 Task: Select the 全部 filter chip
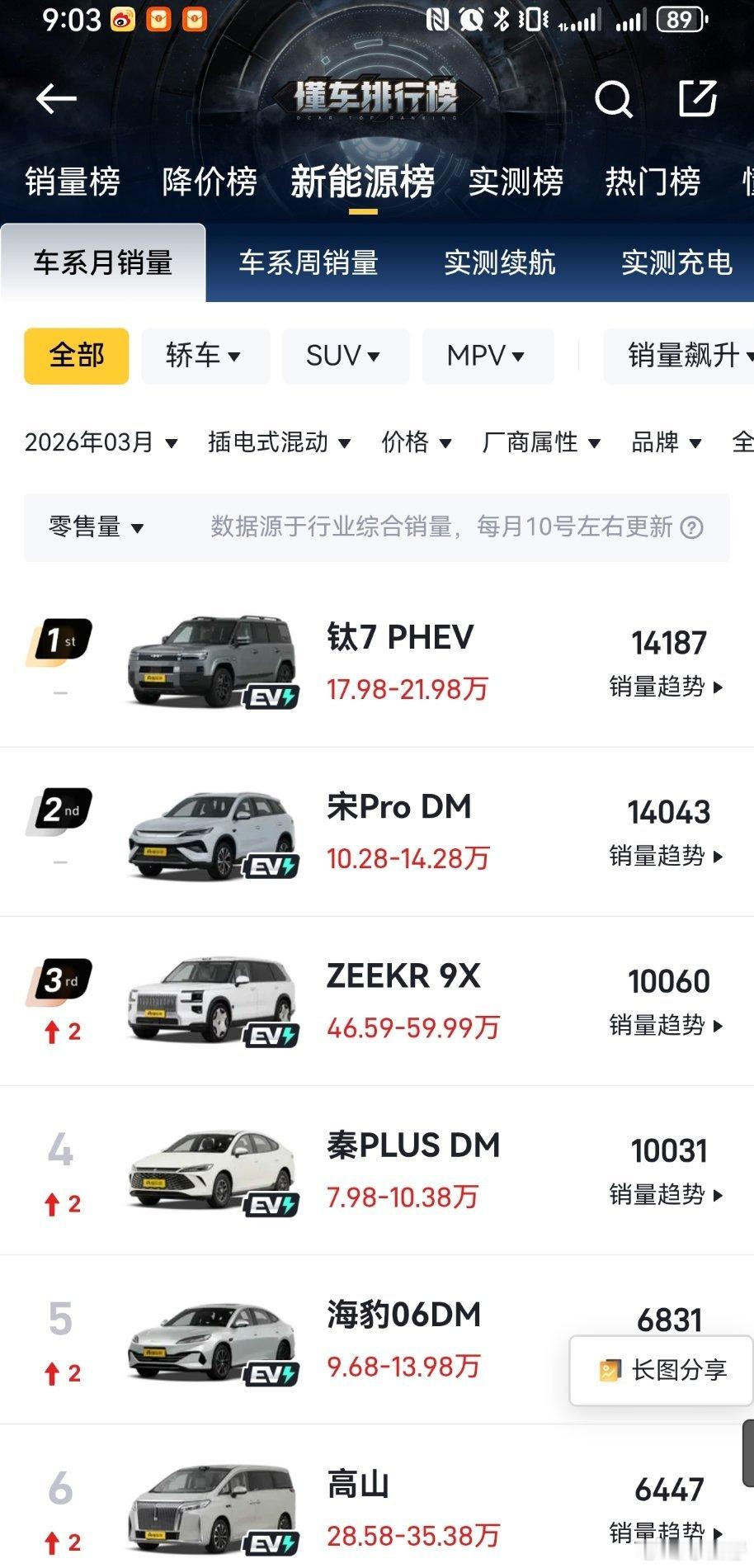76,356
